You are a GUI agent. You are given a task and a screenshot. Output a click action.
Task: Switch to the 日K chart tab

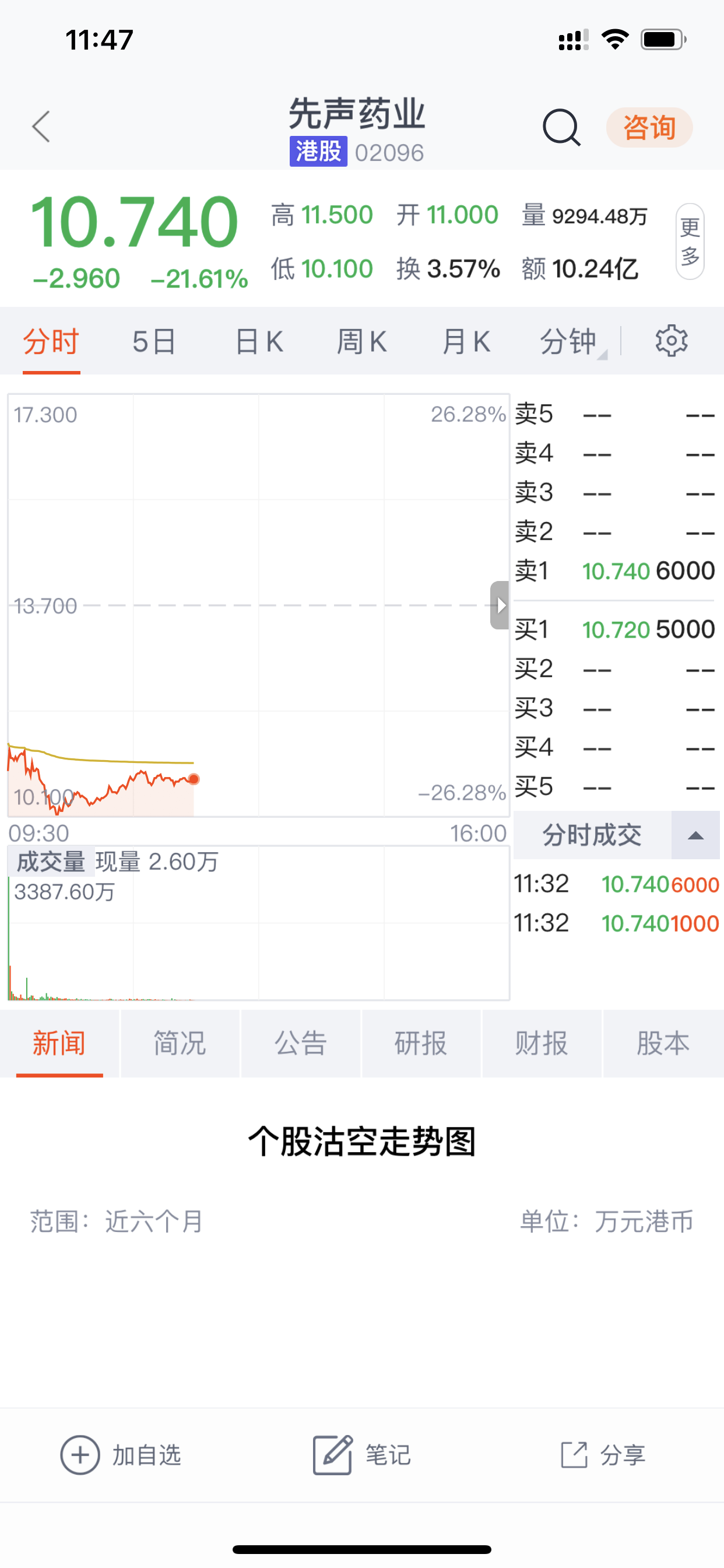click(x=259, y=341)
